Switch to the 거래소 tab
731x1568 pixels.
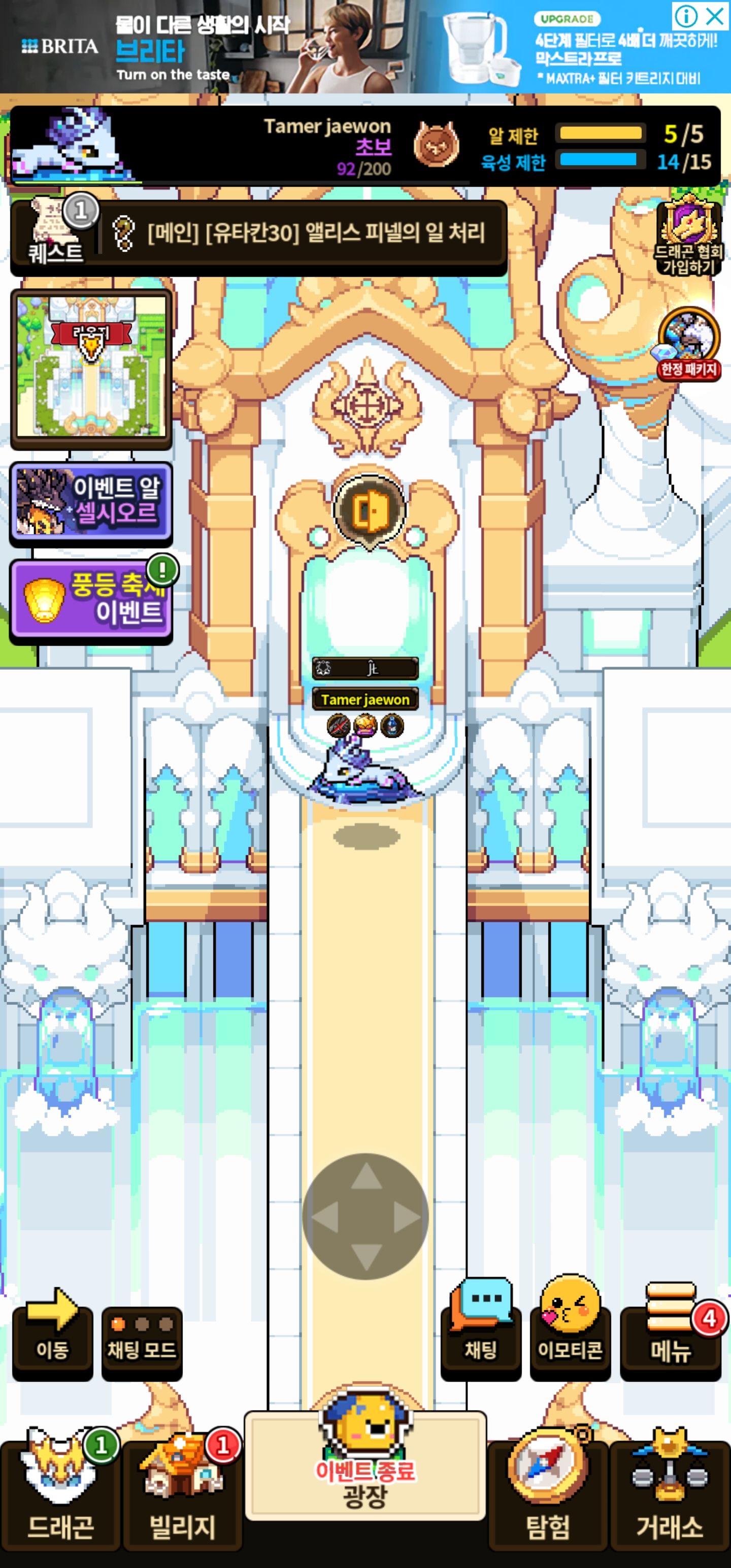(670, 1491)
